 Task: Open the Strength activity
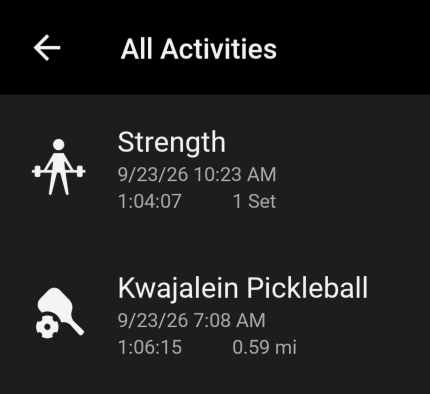coord(215,169)
